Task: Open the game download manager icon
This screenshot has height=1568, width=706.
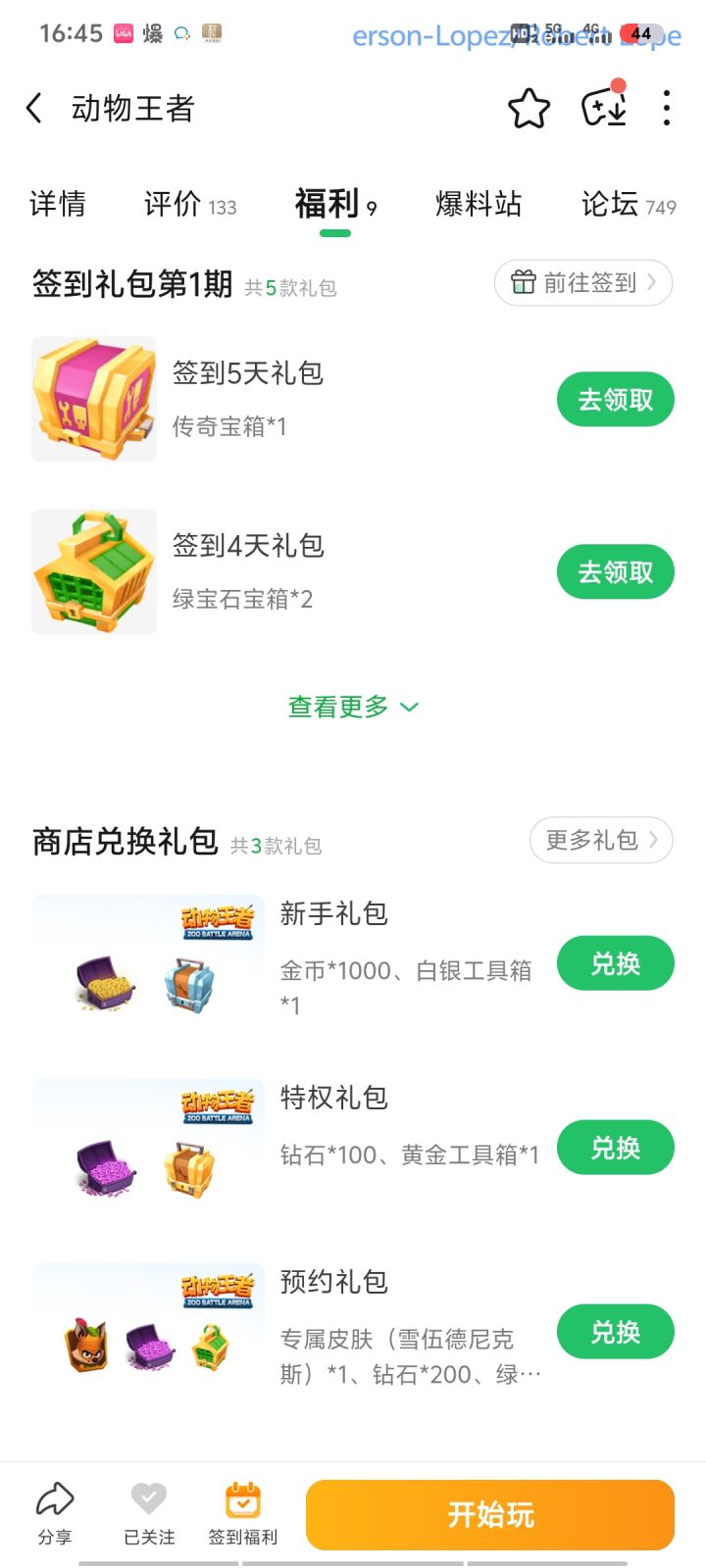Action: click(604, 107)
